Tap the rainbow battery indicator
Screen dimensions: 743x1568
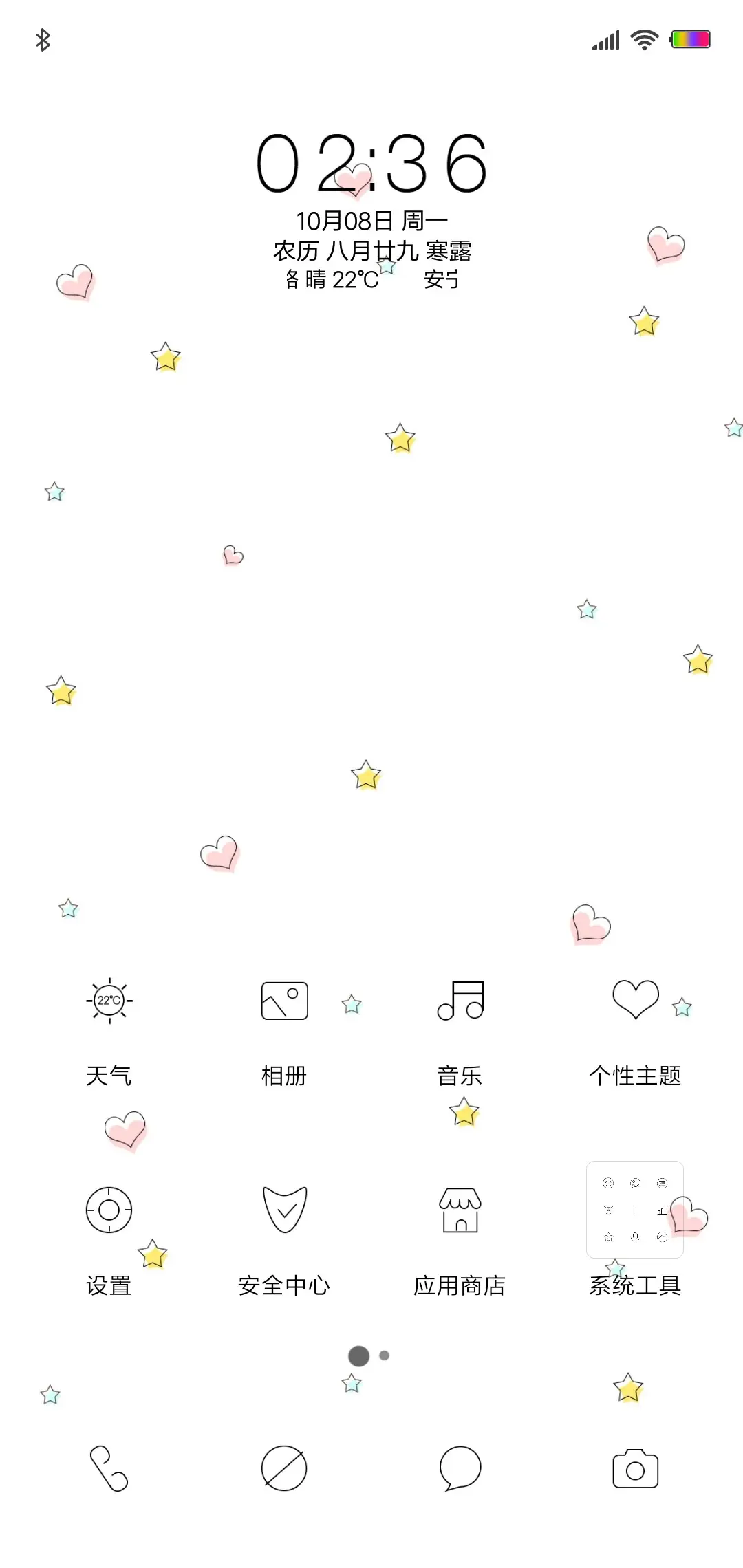[x=690, y=39]
